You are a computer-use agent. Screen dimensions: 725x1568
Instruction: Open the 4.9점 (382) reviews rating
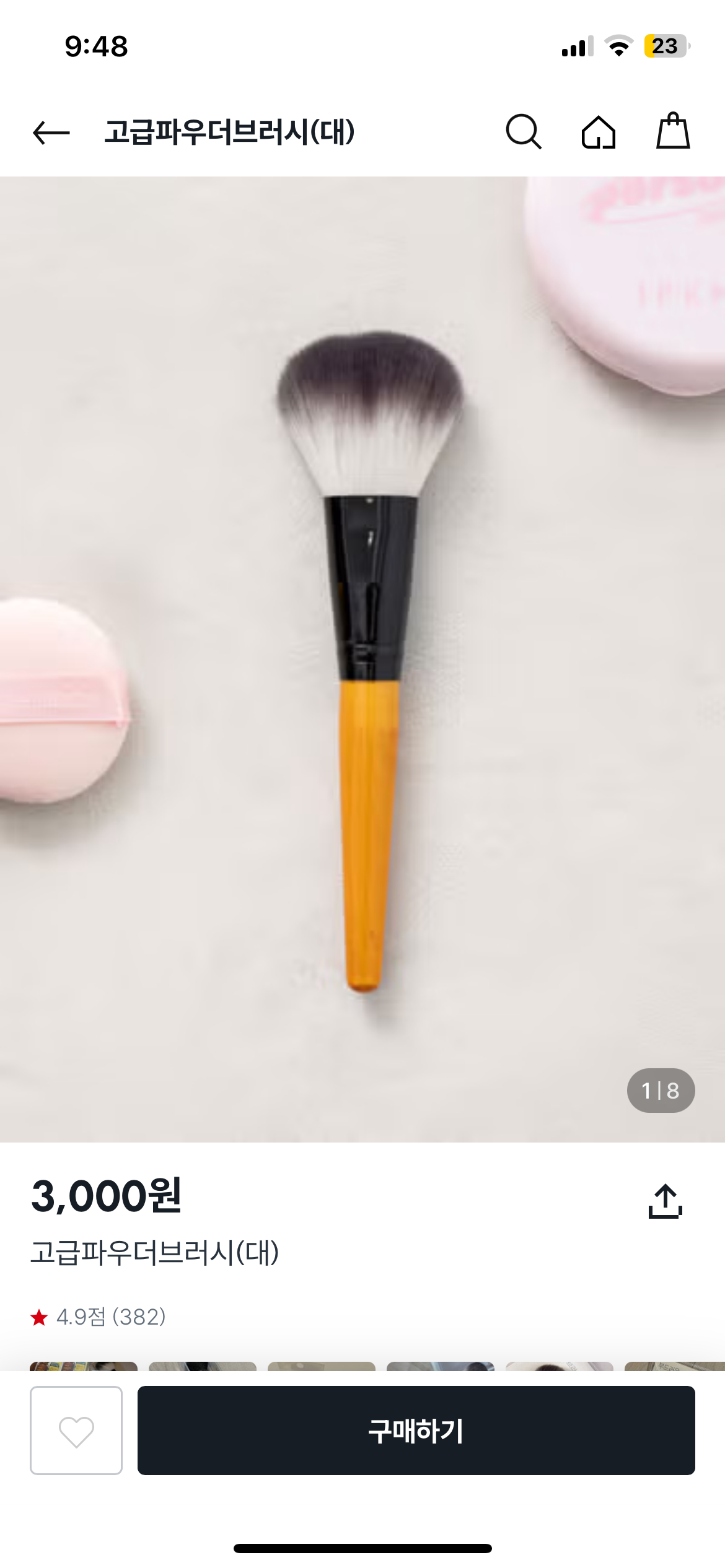click(99, 1317)
